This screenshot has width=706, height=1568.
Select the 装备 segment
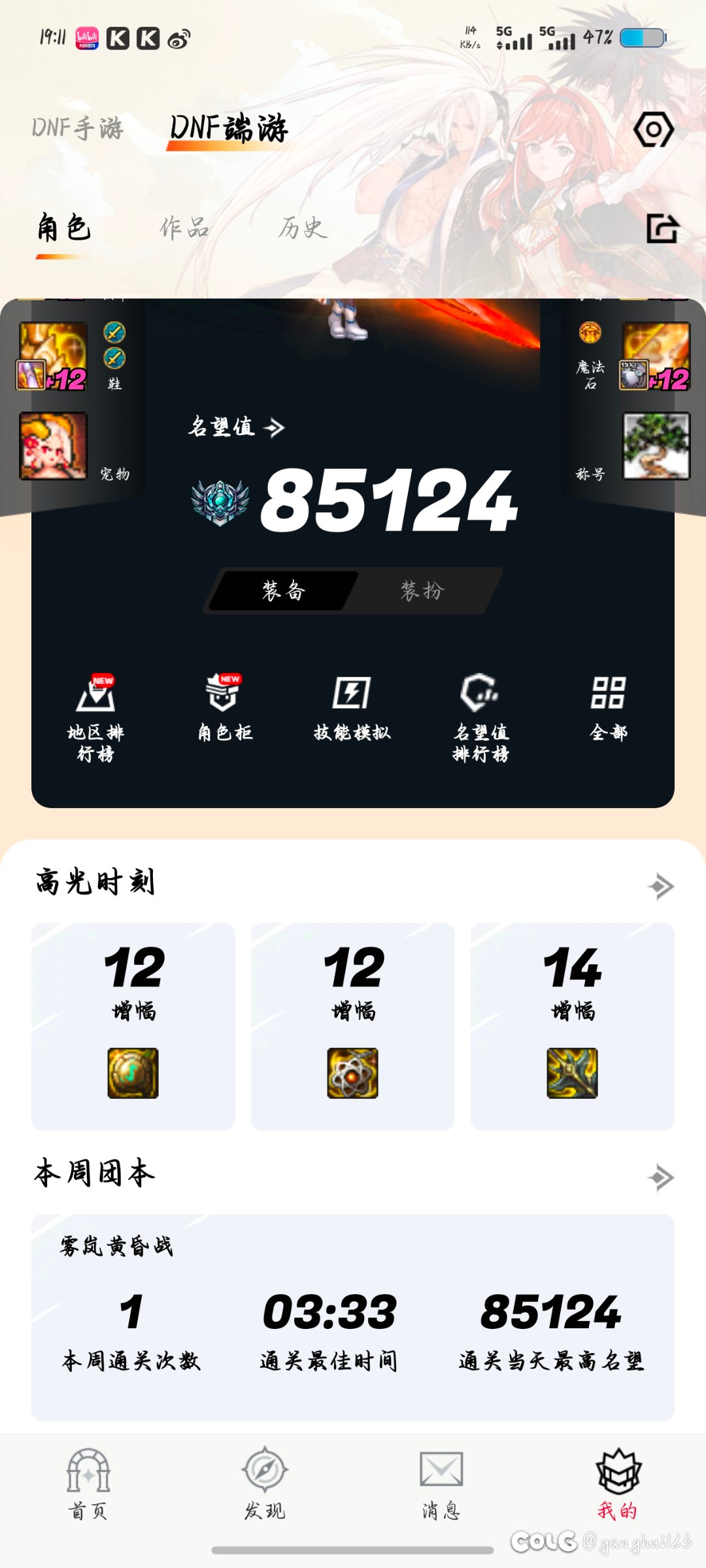click(x=284, y=591)
